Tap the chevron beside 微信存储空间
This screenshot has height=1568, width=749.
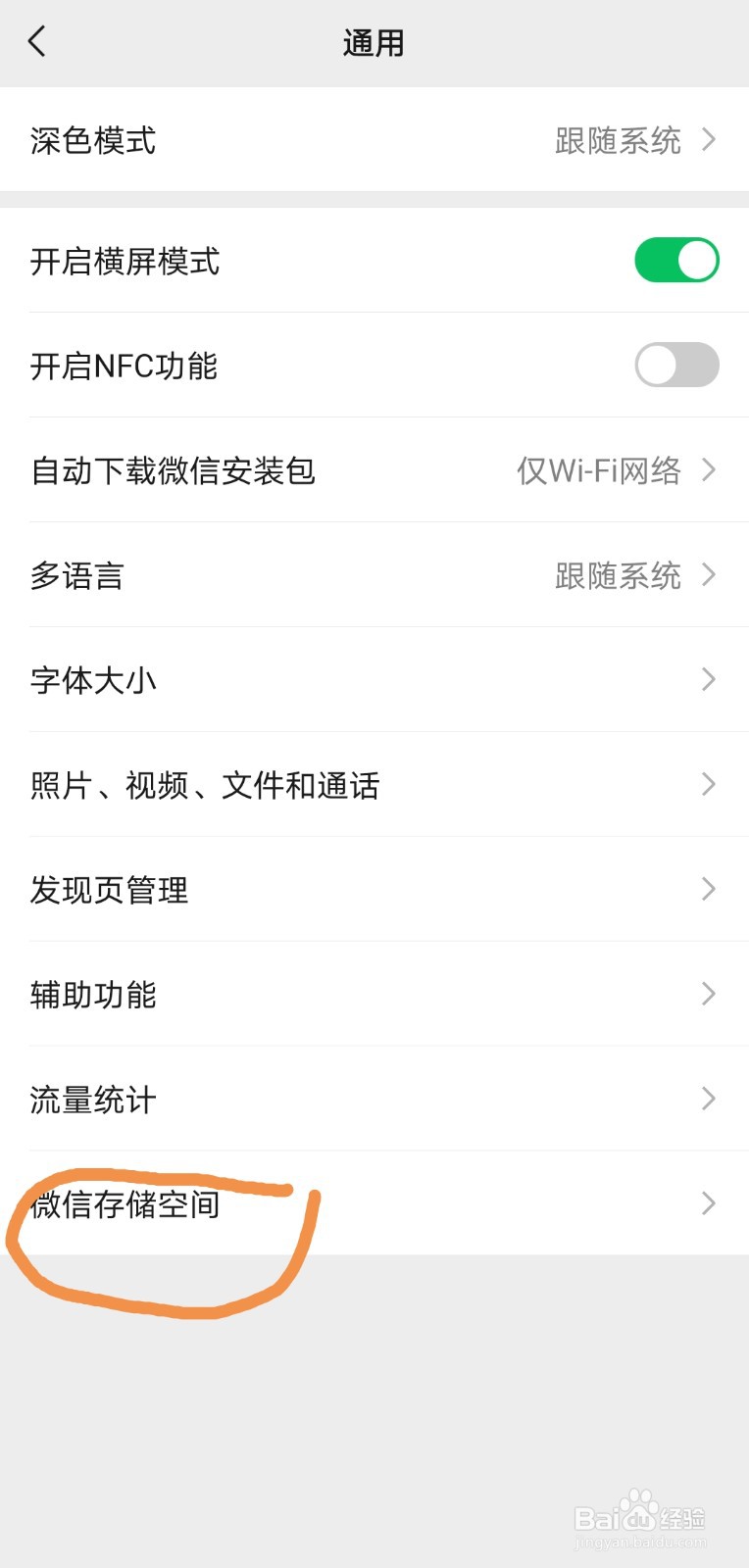(x=708, y=1203)
